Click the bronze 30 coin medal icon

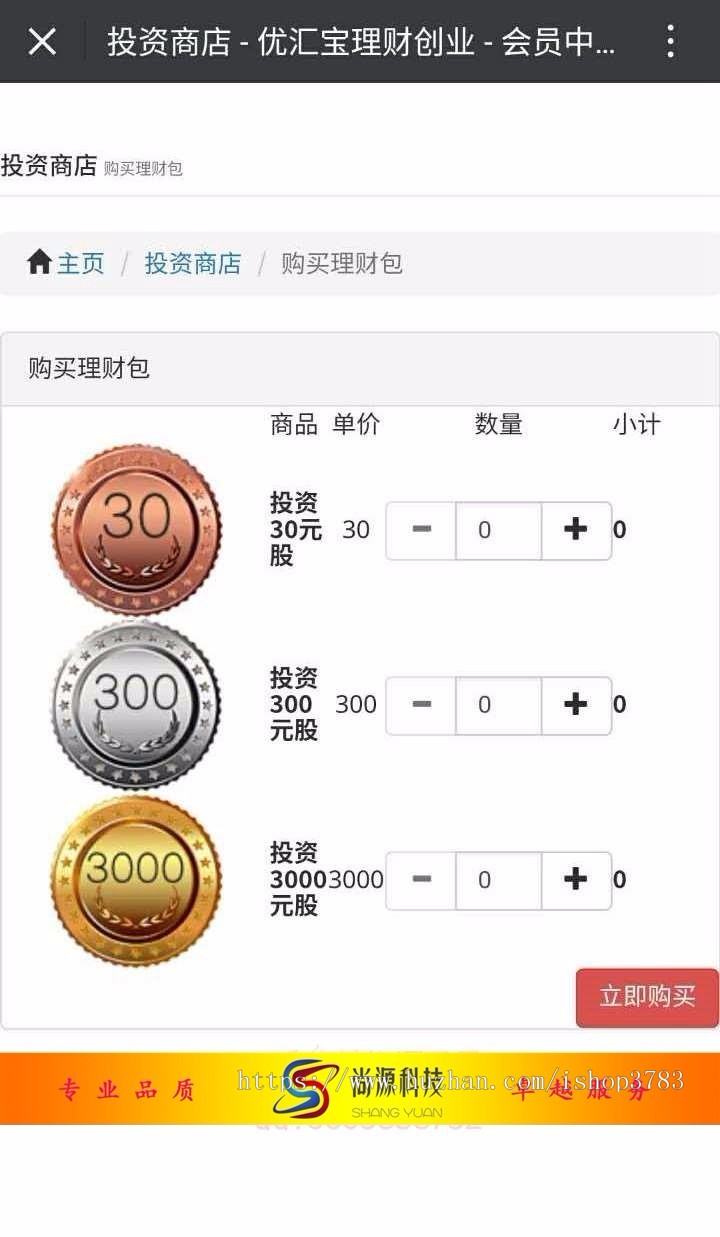point(137,528)
